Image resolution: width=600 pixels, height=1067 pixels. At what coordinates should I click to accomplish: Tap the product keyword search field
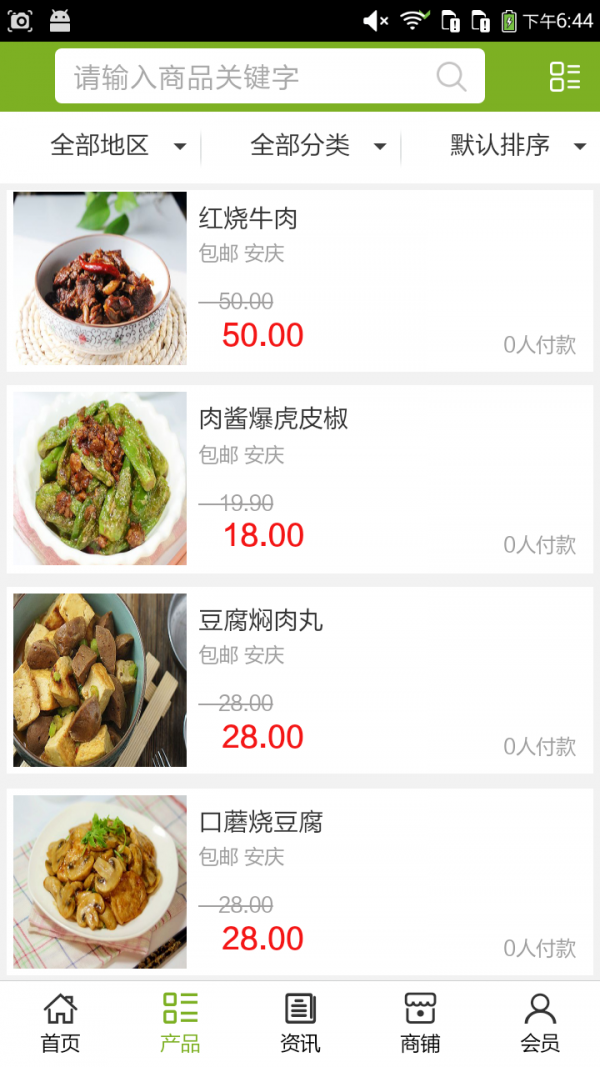point(250,77)
